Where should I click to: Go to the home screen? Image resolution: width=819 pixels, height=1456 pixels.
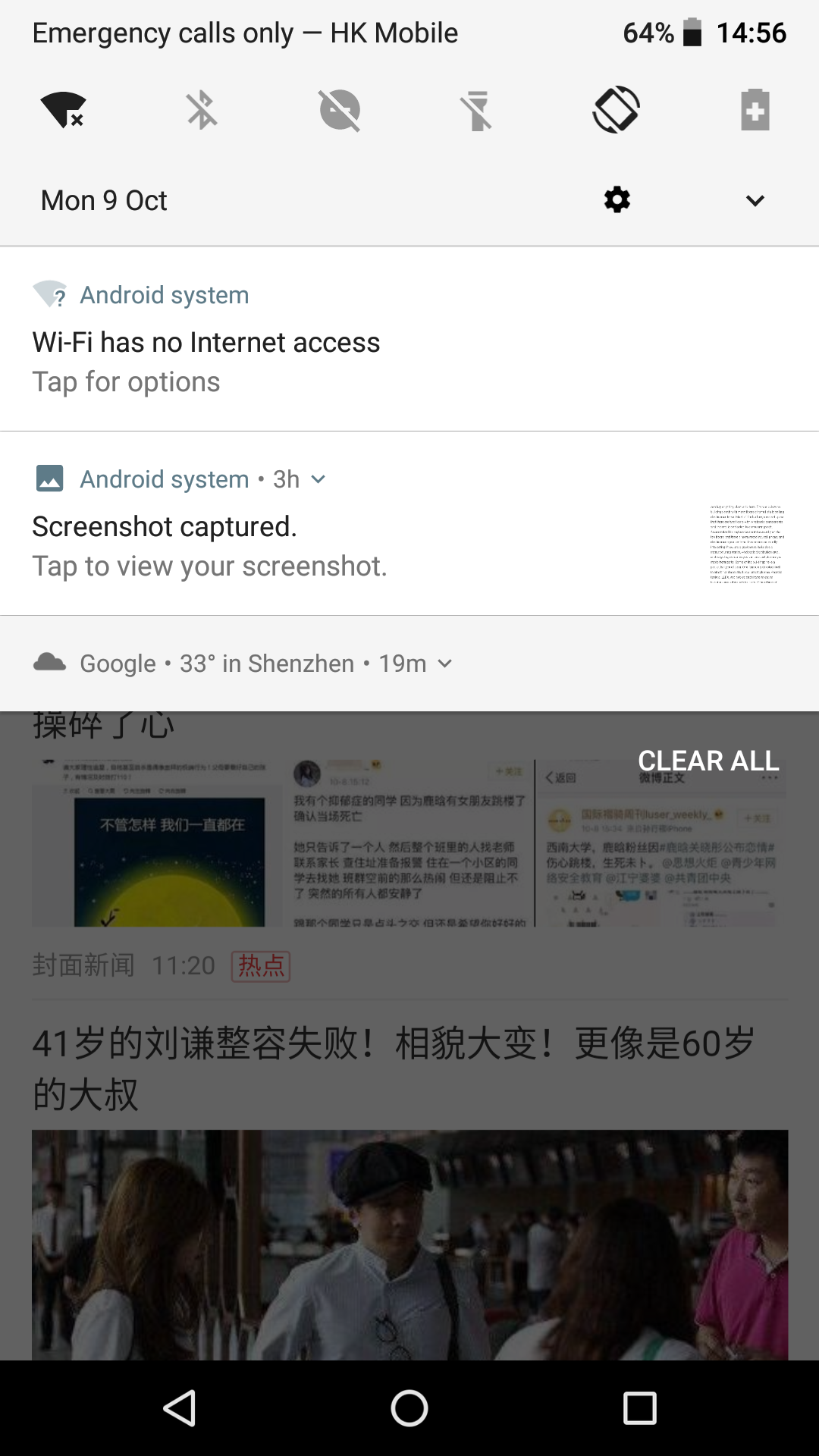pos(409,1408)
